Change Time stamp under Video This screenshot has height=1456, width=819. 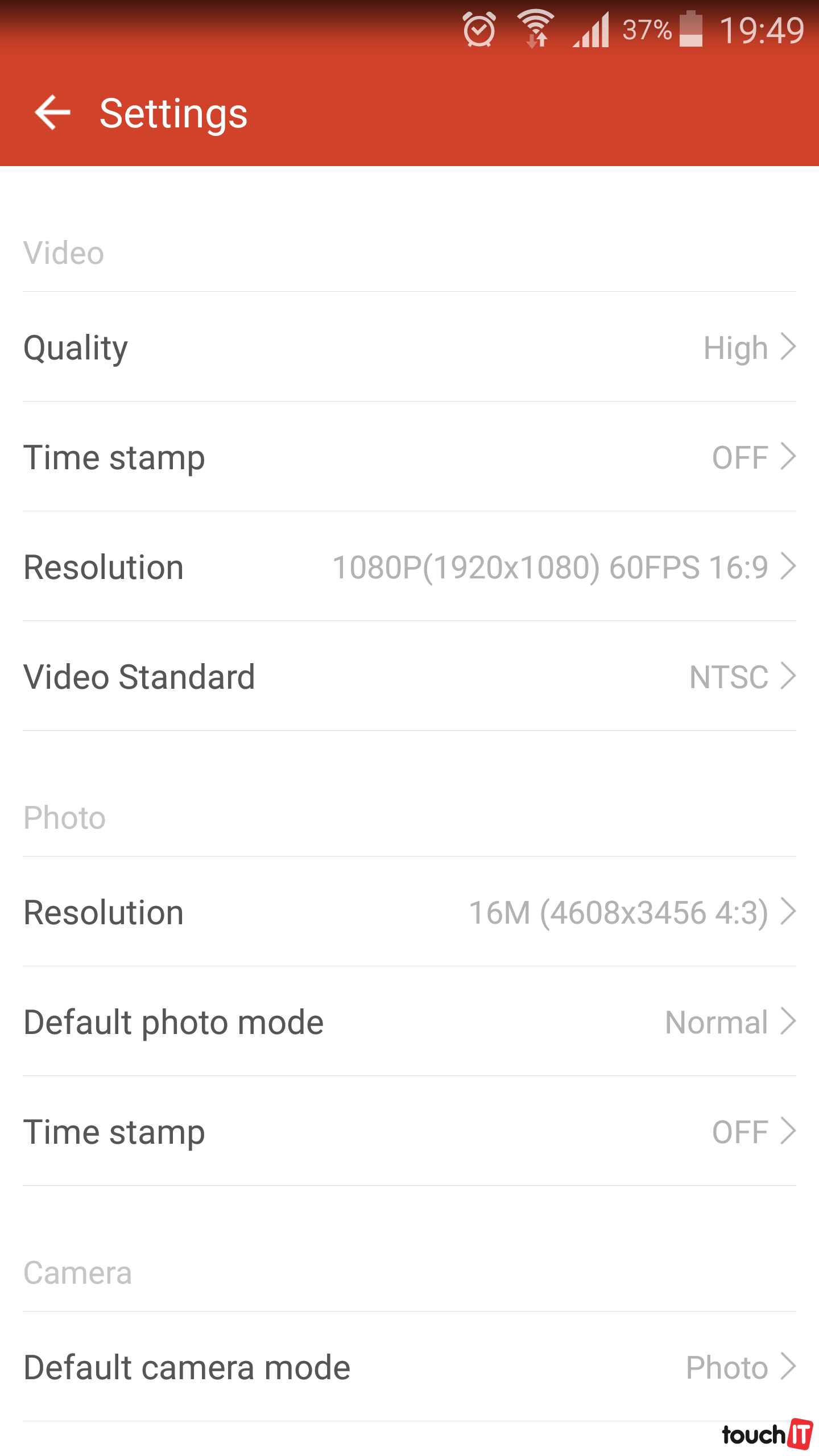point(409,457)
